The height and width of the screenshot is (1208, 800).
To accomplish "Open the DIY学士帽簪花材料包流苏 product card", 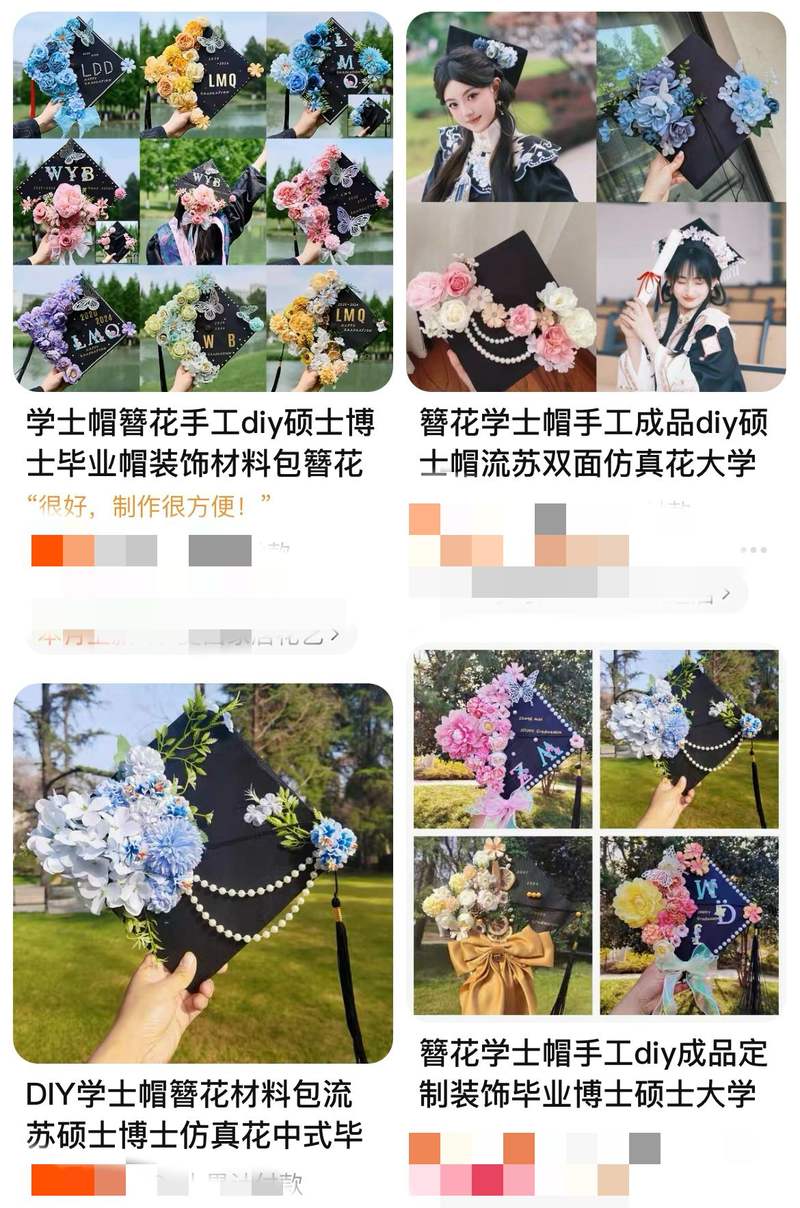I will [x=202, y=872].
